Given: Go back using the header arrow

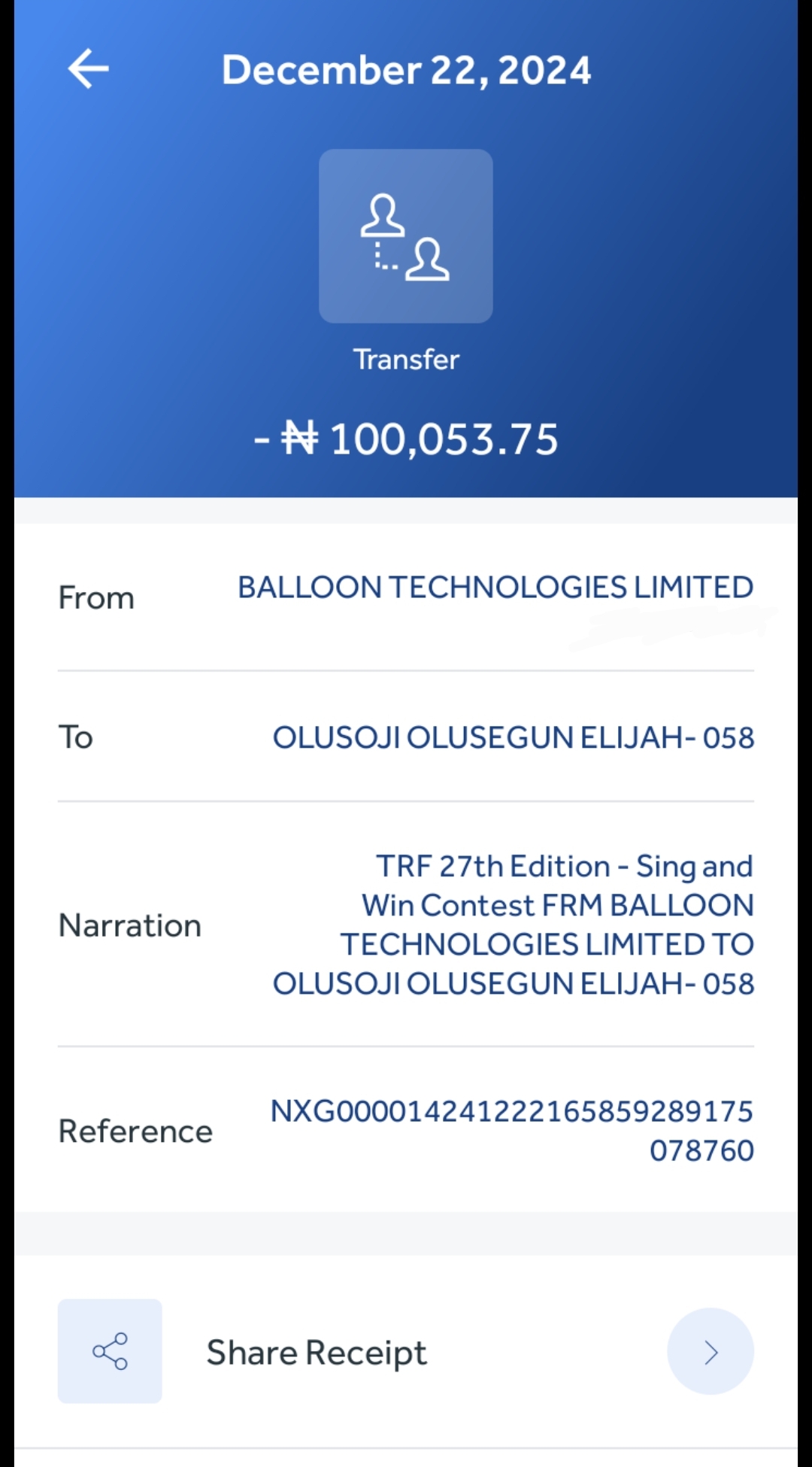Looking at the screenshot, I should coord(89,69).
